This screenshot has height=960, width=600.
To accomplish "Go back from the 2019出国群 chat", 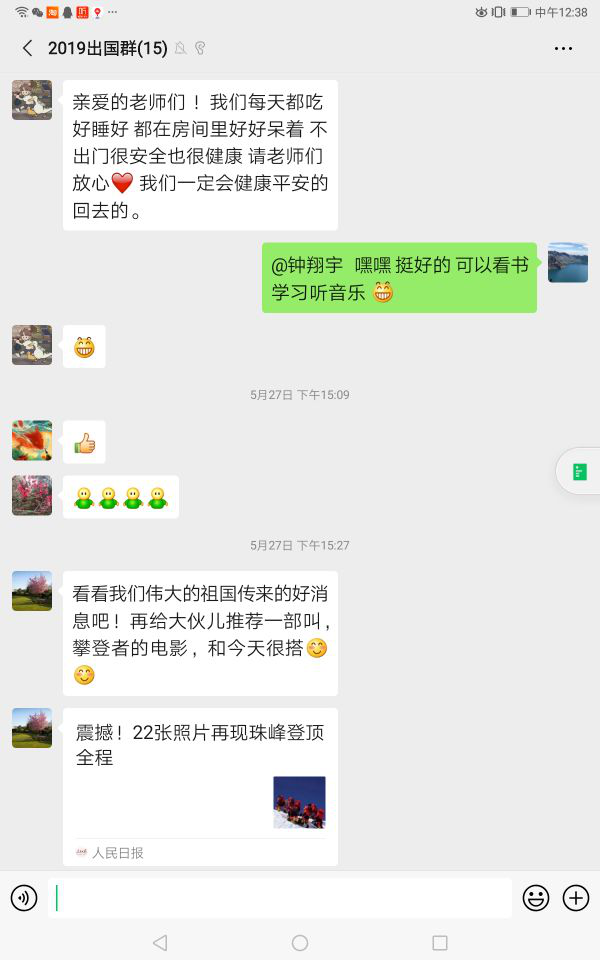I will click(27, 48).
